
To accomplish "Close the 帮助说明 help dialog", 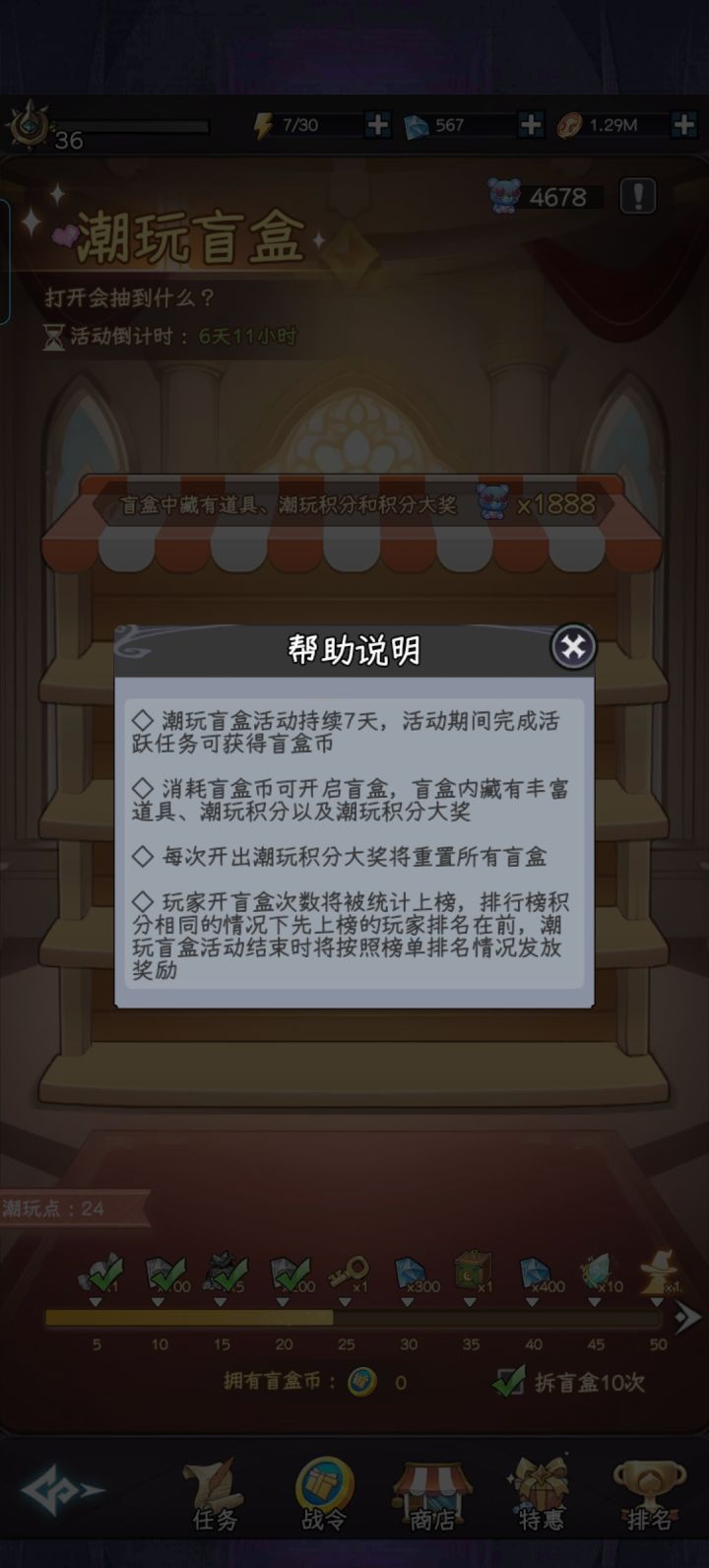I will (x=574, y=645).
